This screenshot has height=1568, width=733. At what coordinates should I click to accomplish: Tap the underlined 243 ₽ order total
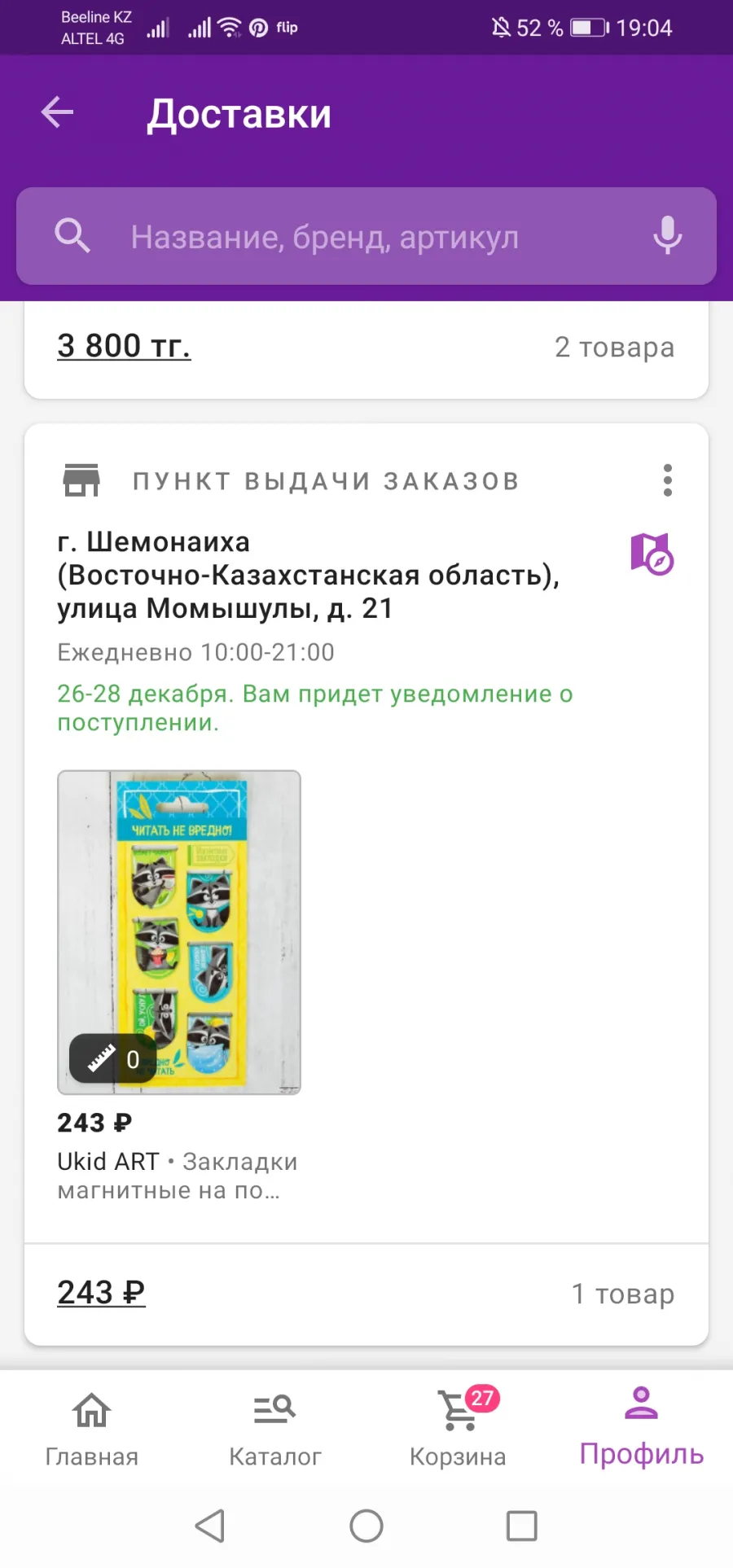101,1293
